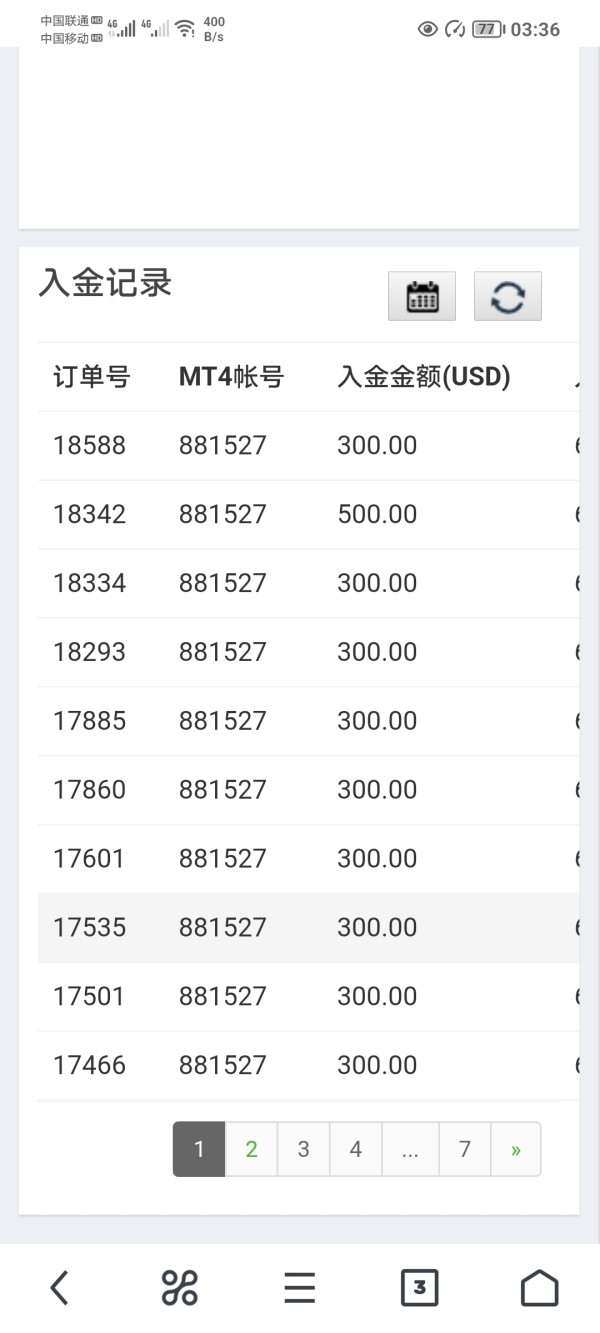600x1333 pixels.
Task: Open page 7 of deposit records
Action: click(465, 1149)
